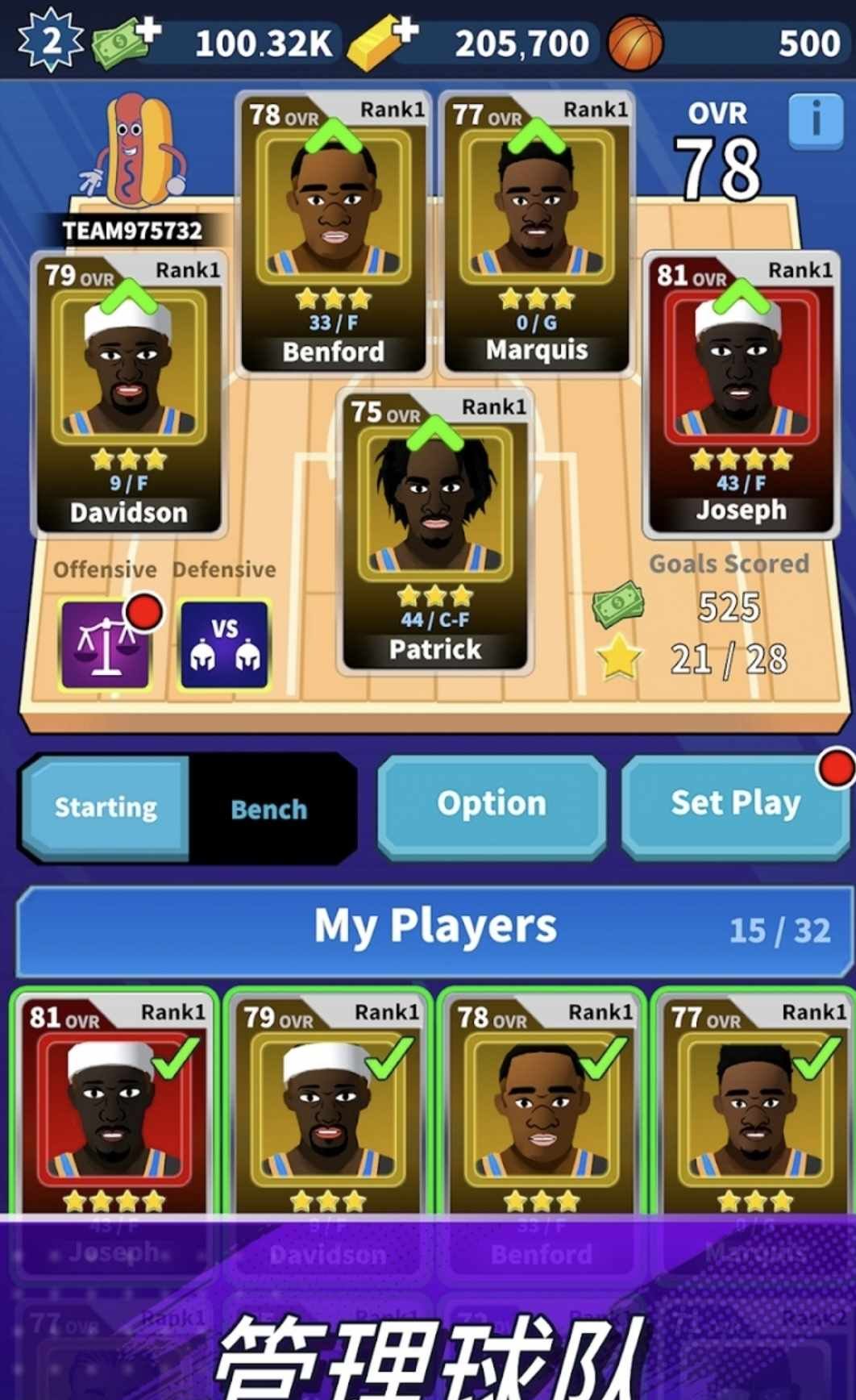Open the blue info button
Screen dimensions: 856x1400
point(815,121)
